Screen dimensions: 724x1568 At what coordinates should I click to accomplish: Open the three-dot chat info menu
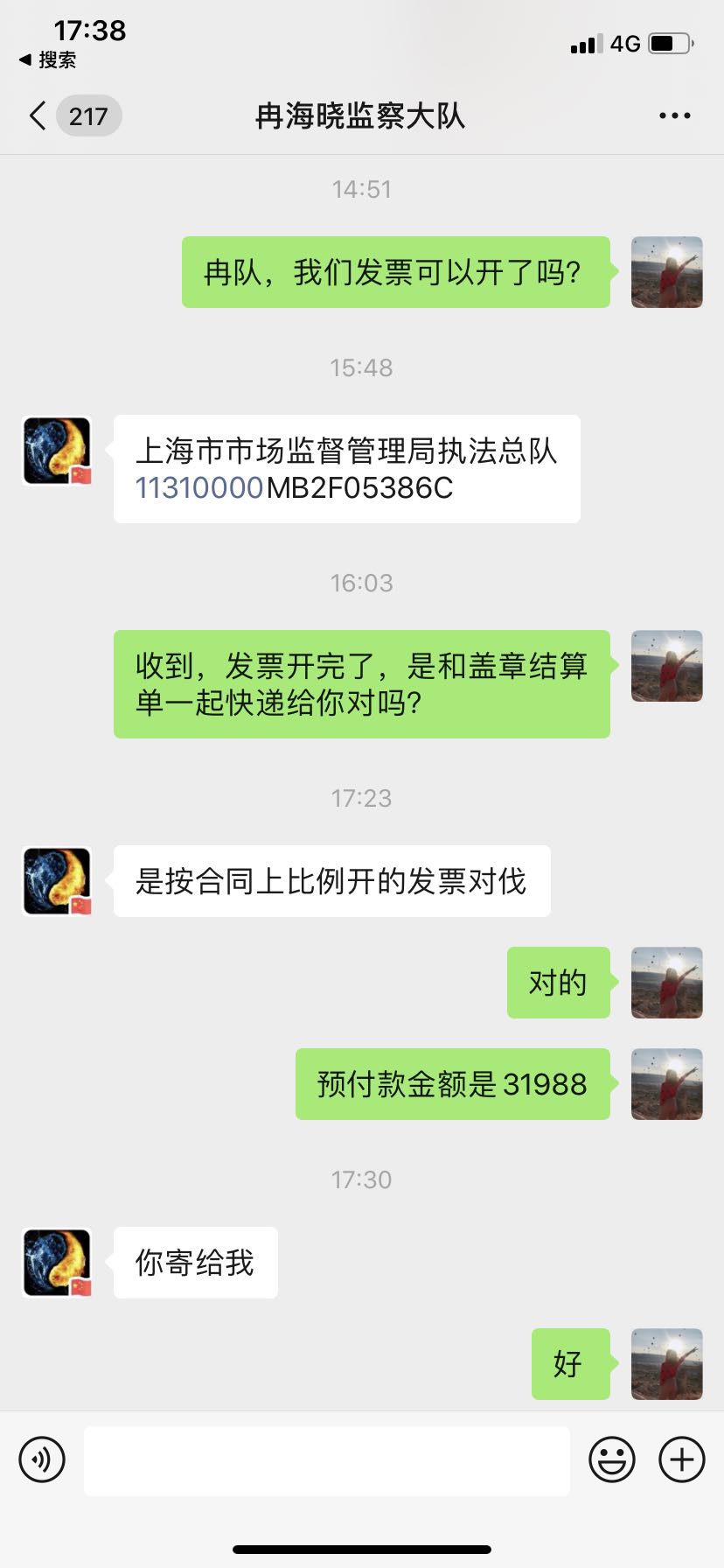674,115
